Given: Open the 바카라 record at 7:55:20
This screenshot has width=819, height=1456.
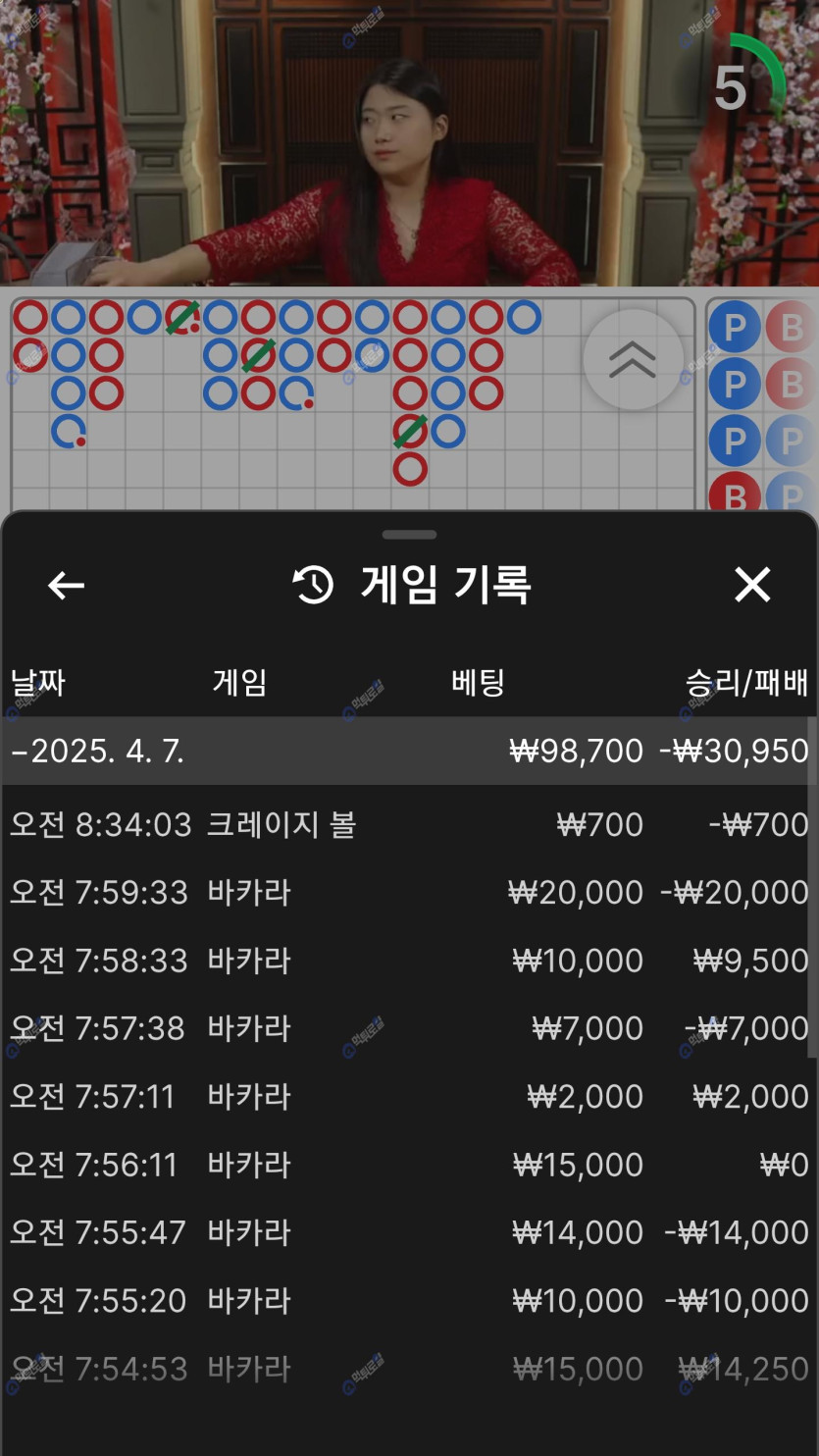Looking at the screenshot, I should [x=407, y=1300].
